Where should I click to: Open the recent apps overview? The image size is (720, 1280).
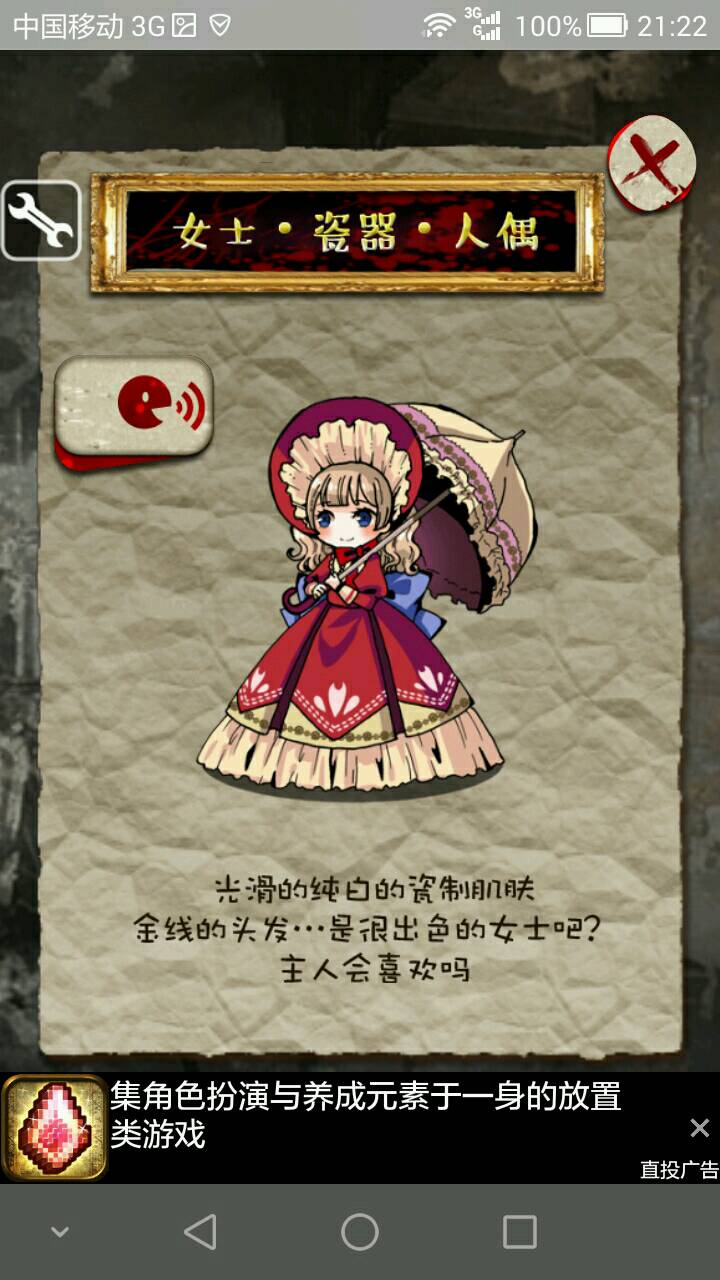(519, 1232)
